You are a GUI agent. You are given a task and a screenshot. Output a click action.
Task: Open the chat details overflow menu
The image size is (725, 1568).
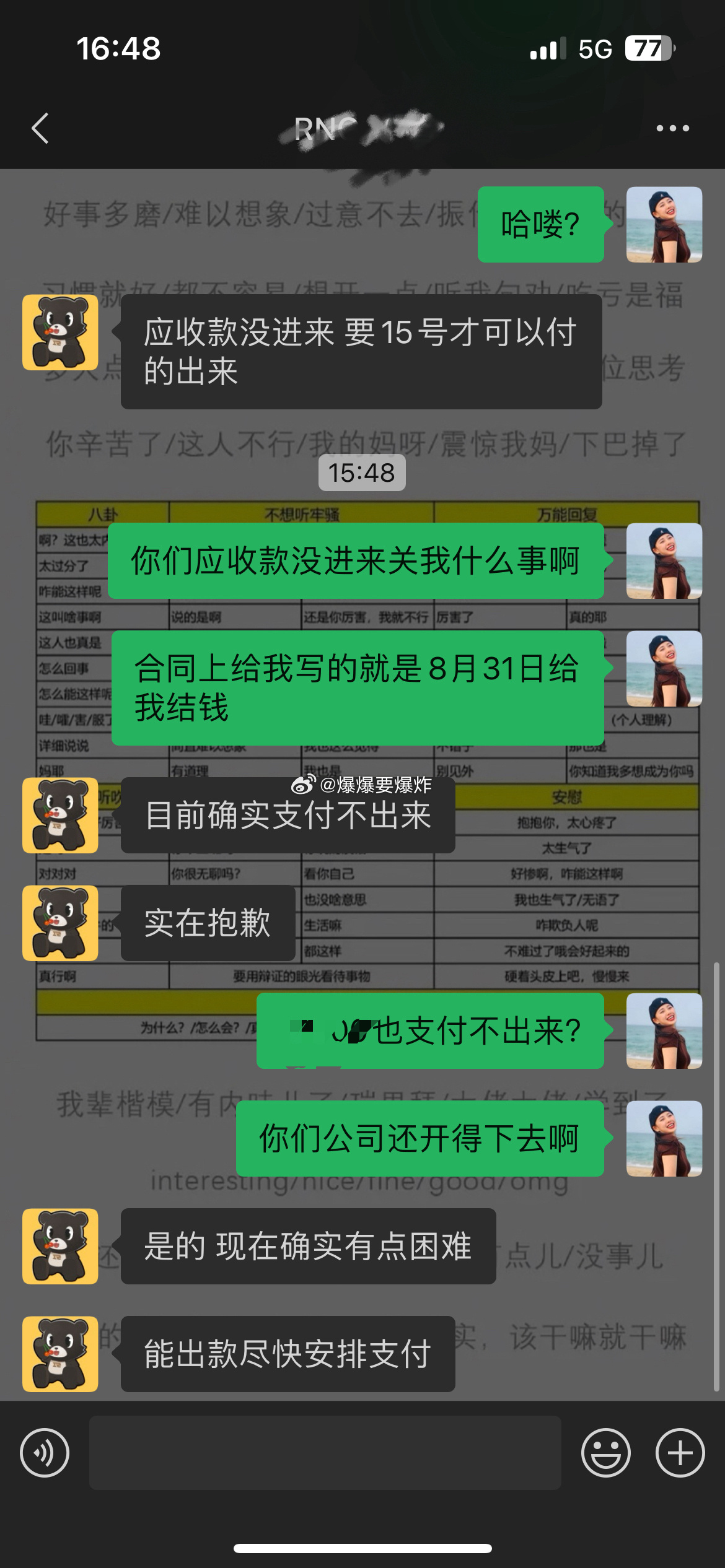point(672,128)
